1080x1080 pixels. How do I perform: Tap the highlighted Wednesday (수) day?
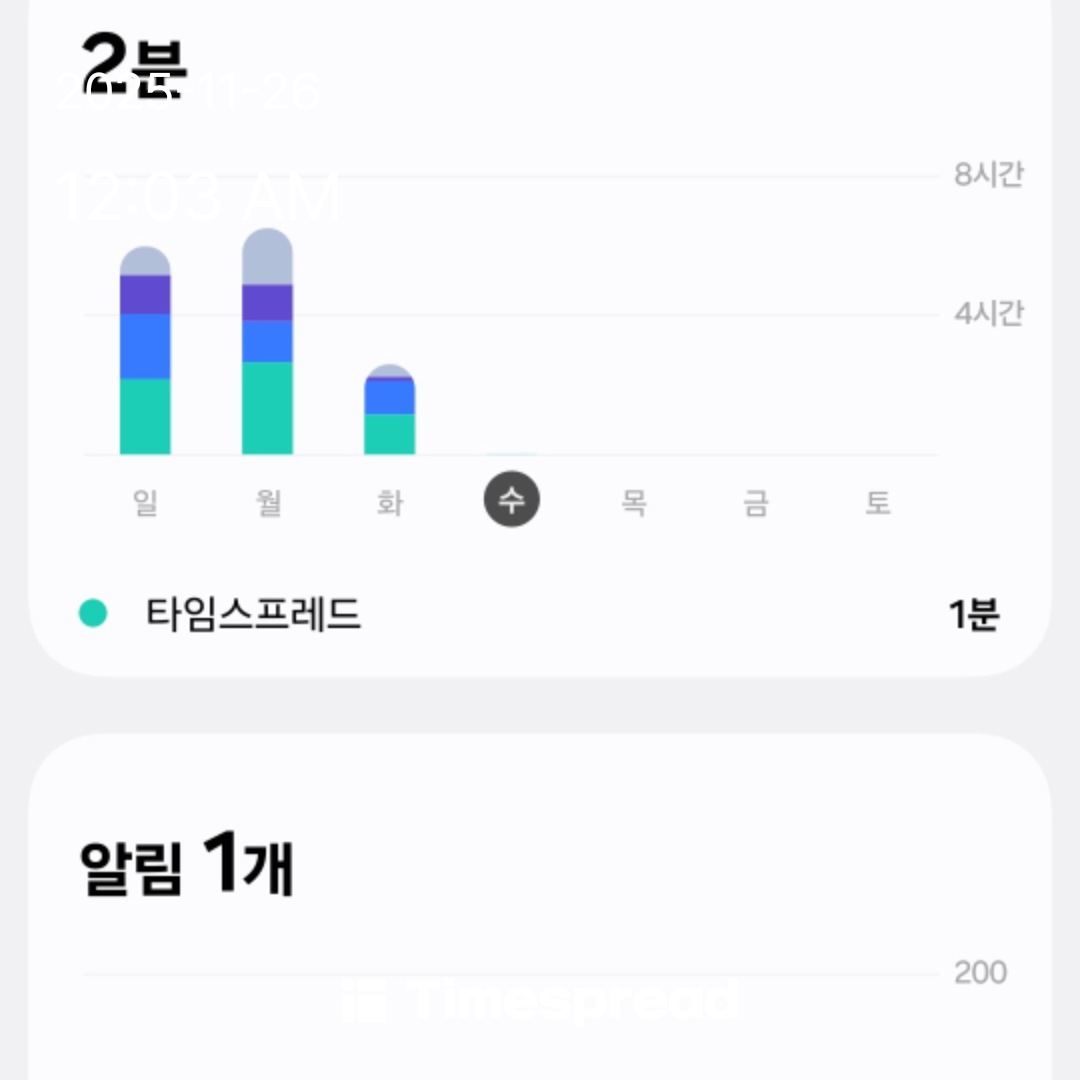(512, 500)
